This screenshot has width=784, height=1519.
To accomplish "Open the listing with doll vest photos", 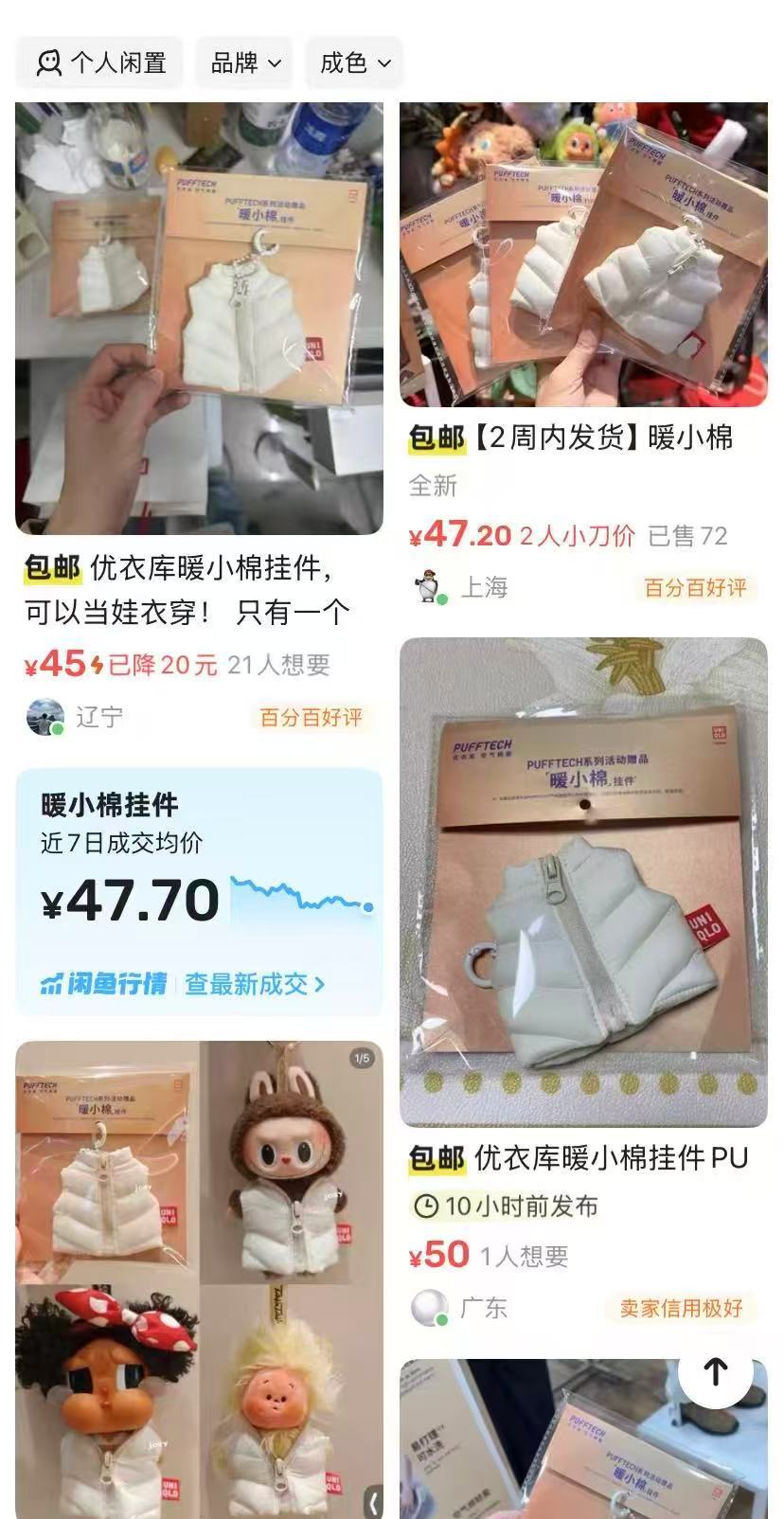I will (x=199, y=1278).
